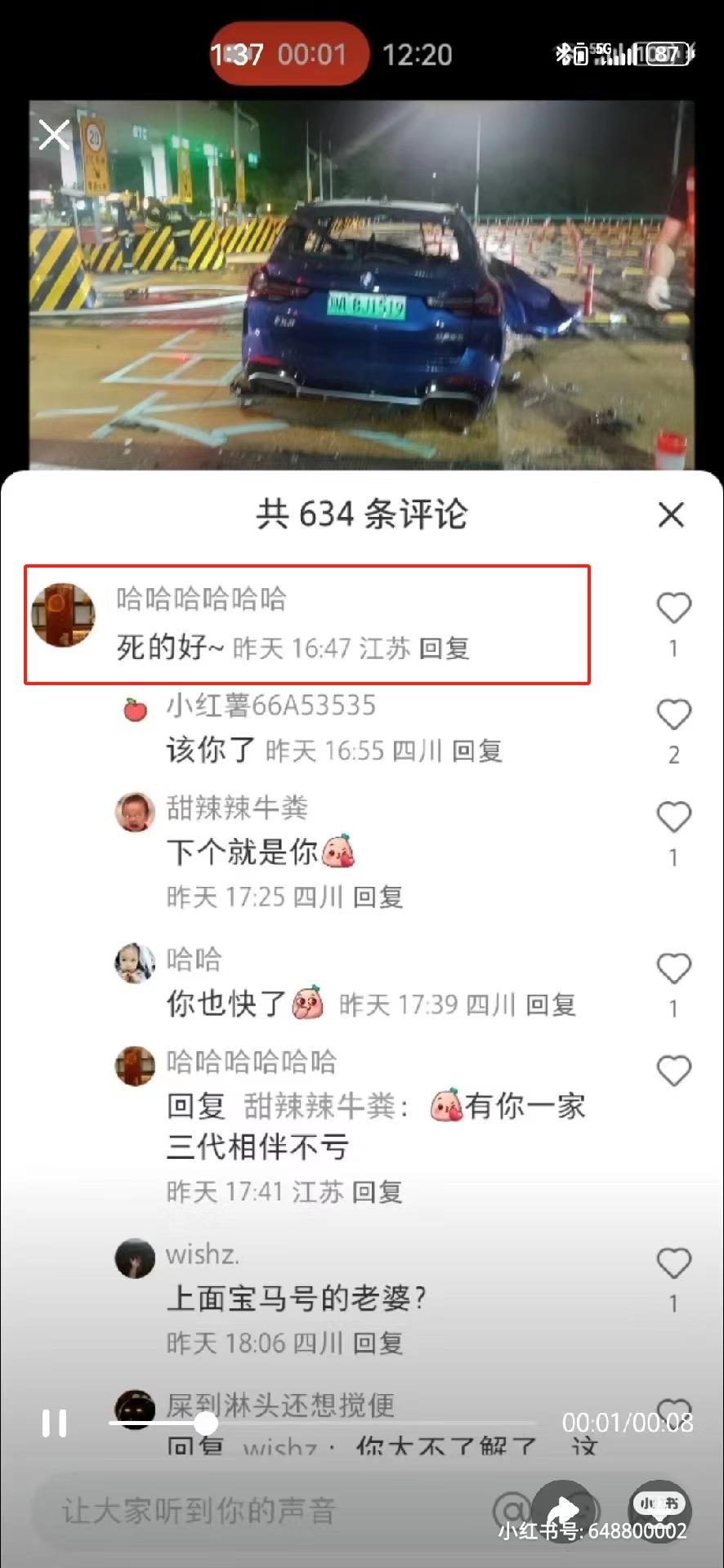Seek using the video progress slider

click(x=206, y=1423)
